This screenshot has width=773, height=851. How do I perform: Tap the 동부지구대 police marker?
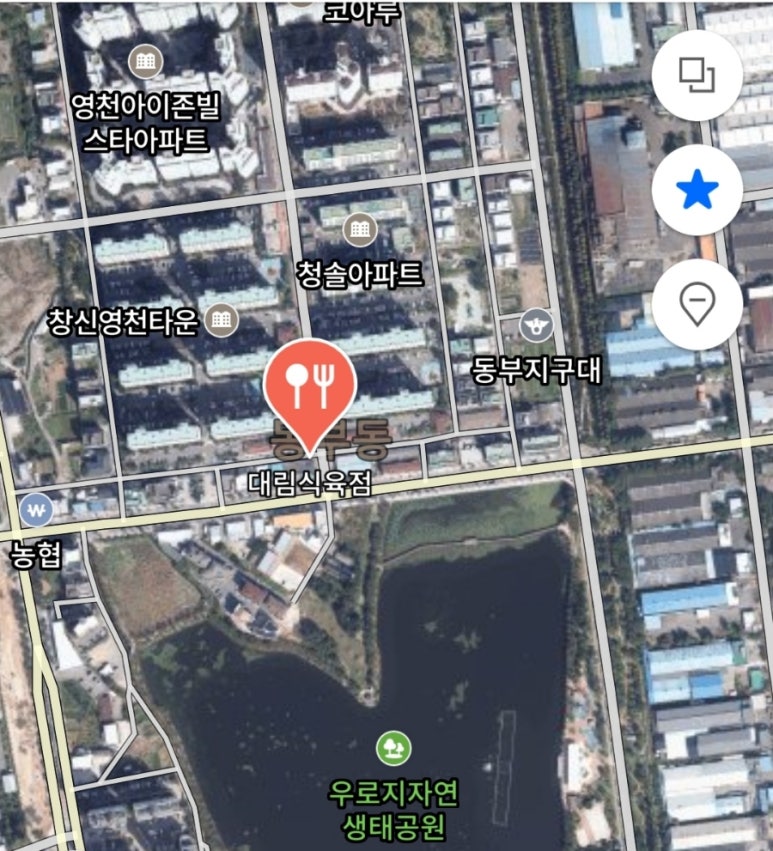click(x=537, y=325)
